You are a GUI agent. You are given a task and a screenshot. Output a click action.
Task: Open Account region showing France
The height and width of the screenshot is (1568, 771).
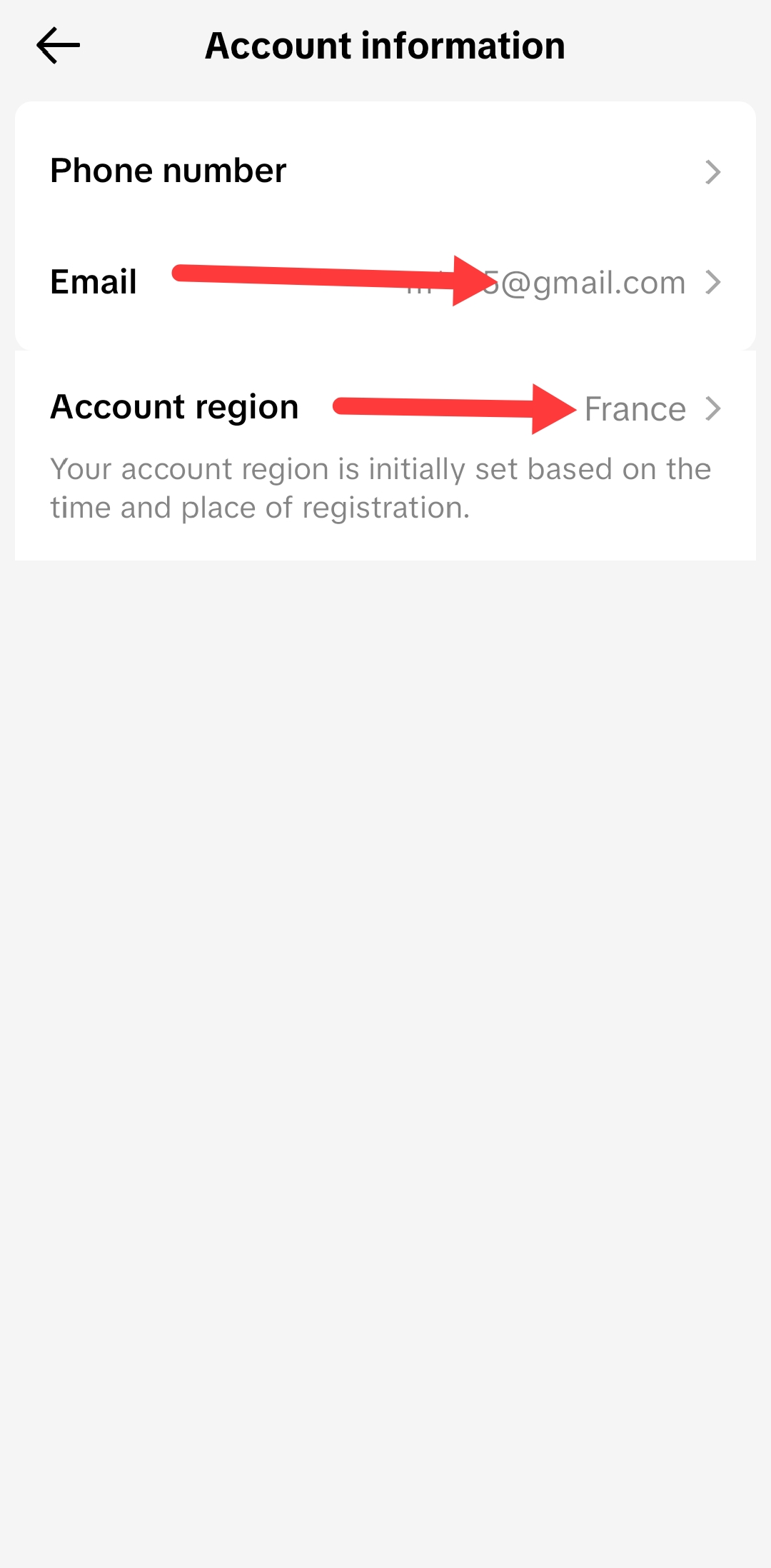385,408
